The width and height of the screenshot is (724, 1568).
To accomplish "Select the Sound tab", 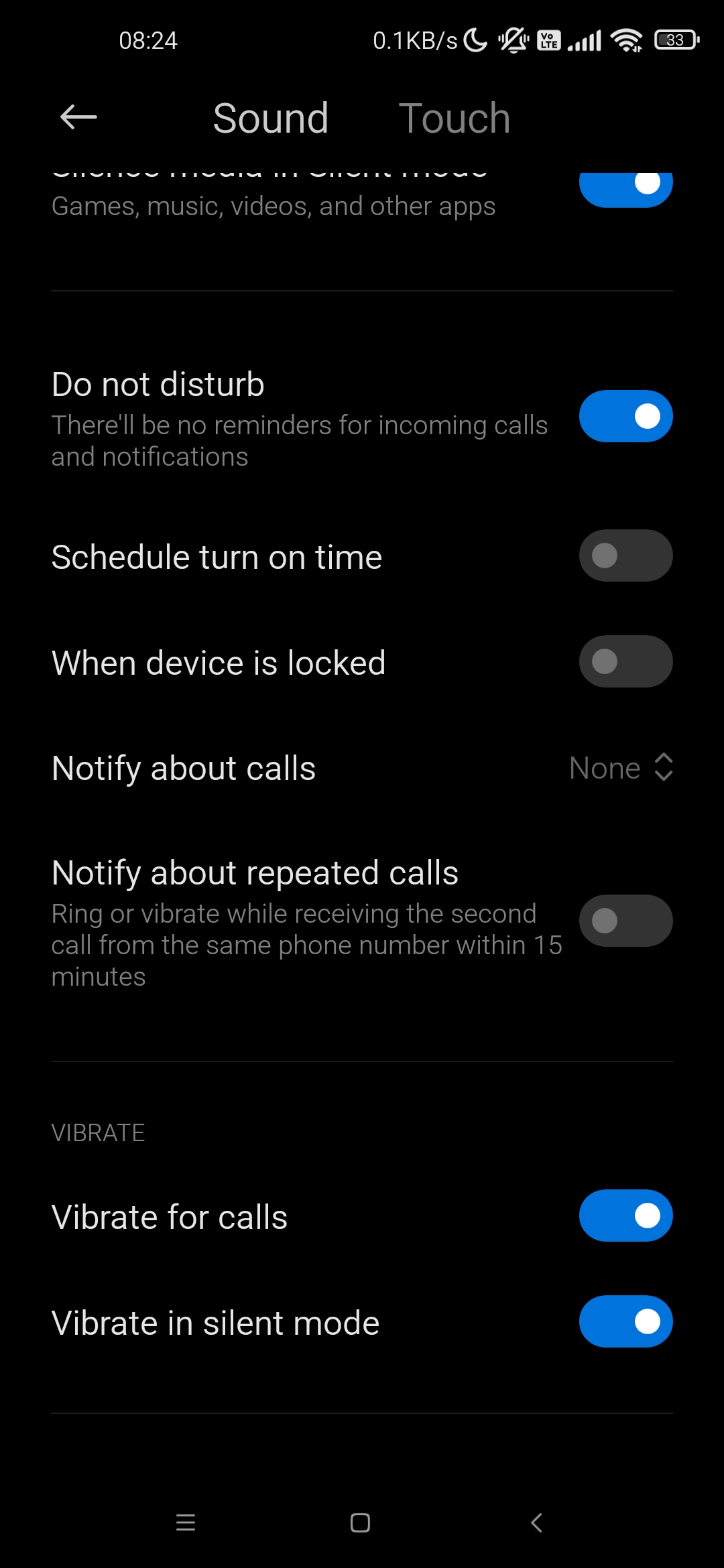I will (x=271, y=118).
